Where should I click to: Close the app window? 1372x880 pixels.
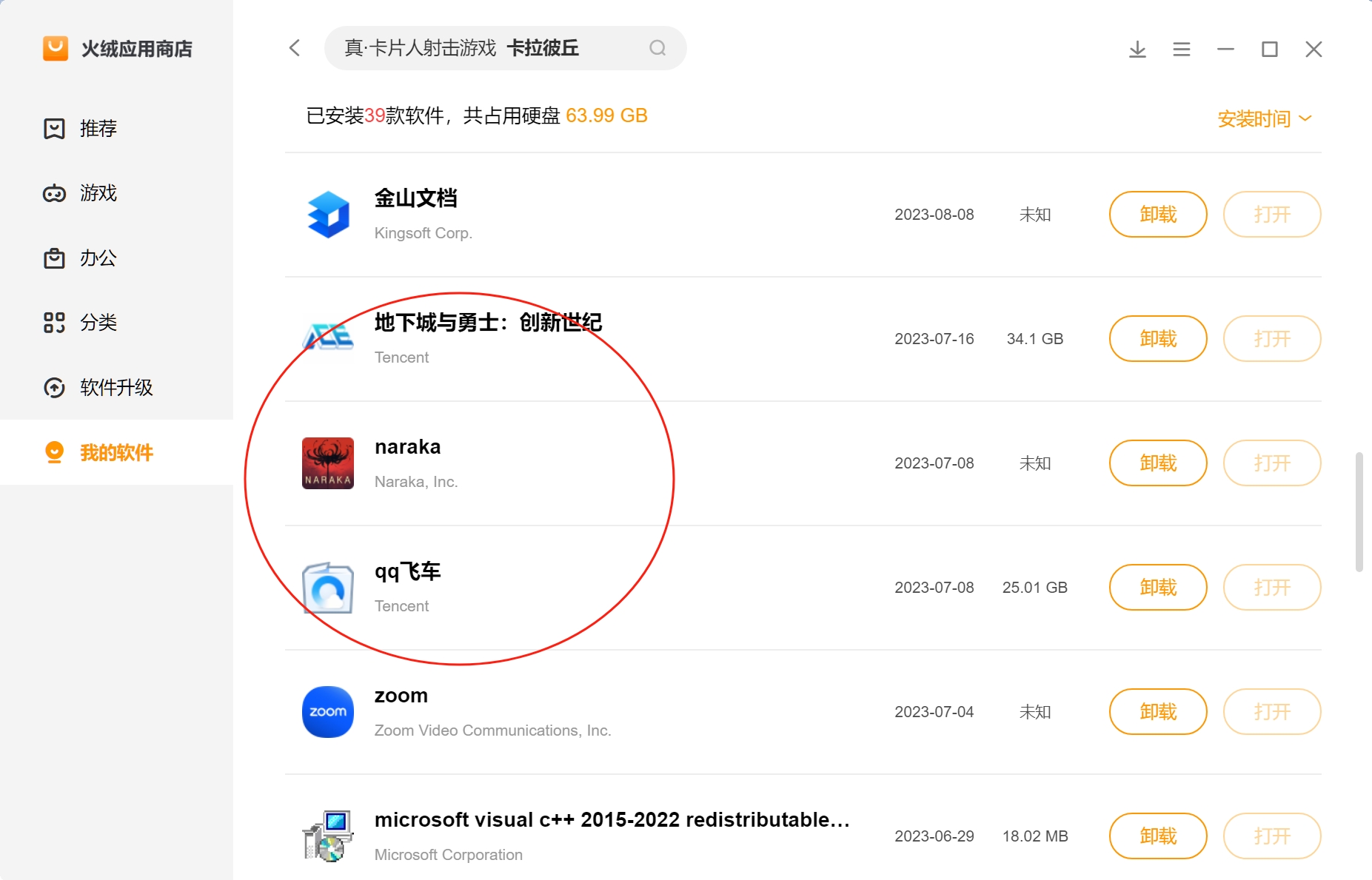click(1314, 50)
